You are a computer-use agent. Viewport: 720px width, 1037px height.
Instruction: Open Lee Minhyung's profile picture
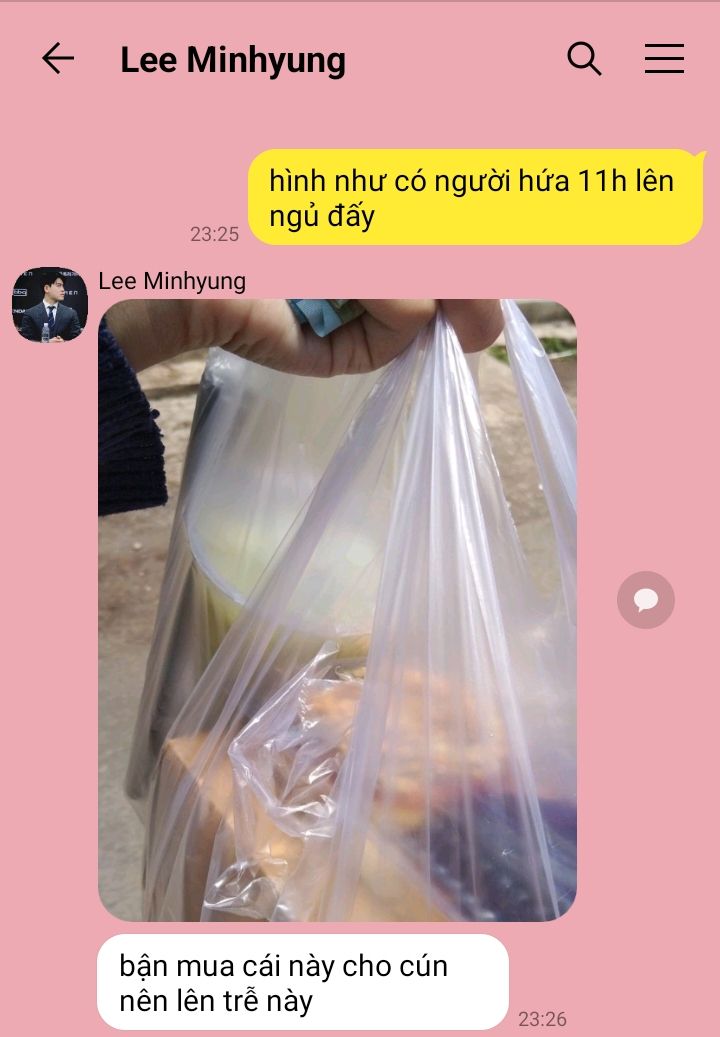coord(50,305)
